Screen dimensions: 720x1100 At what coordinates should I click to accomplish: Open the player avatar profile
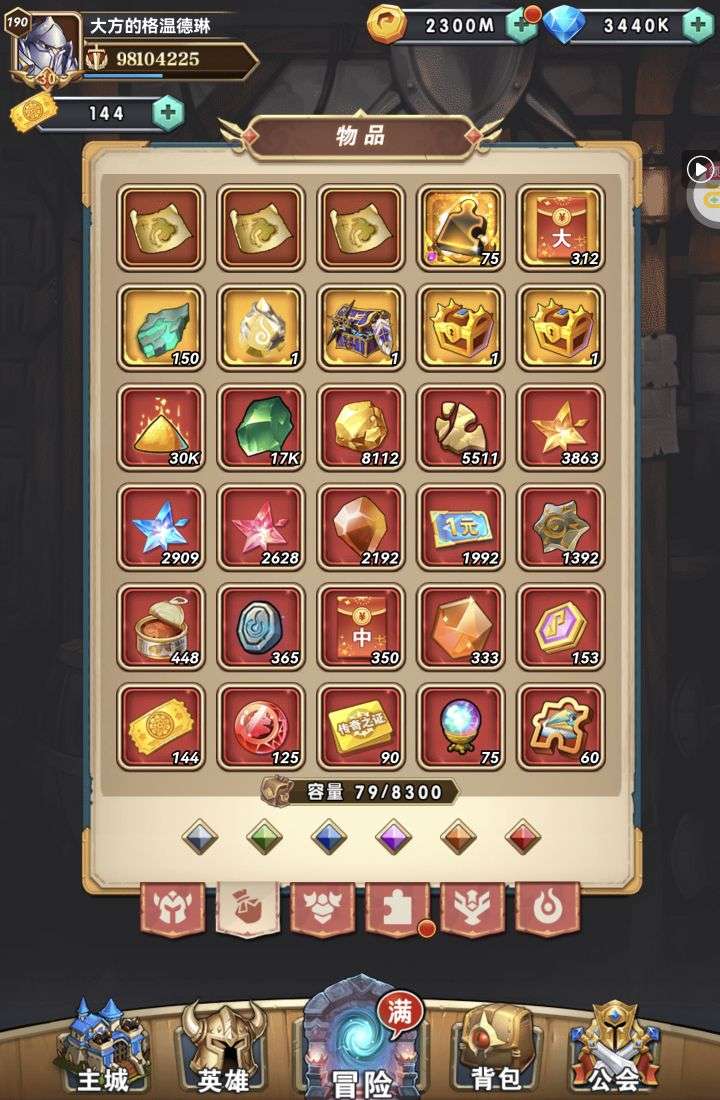pyautogui.click(x=46, y=48)
